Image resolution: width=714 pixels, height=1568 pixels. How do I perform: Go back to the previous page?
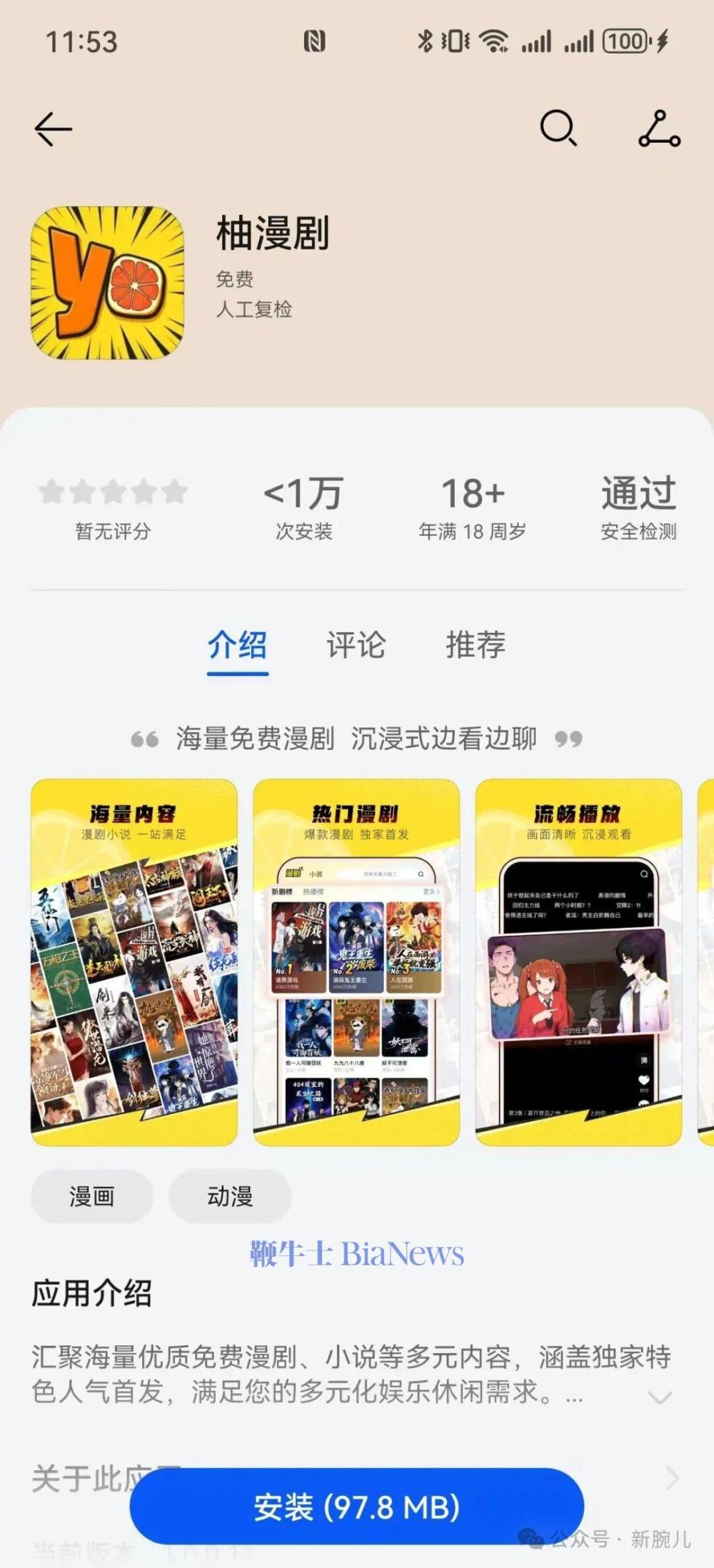[54, 129]
